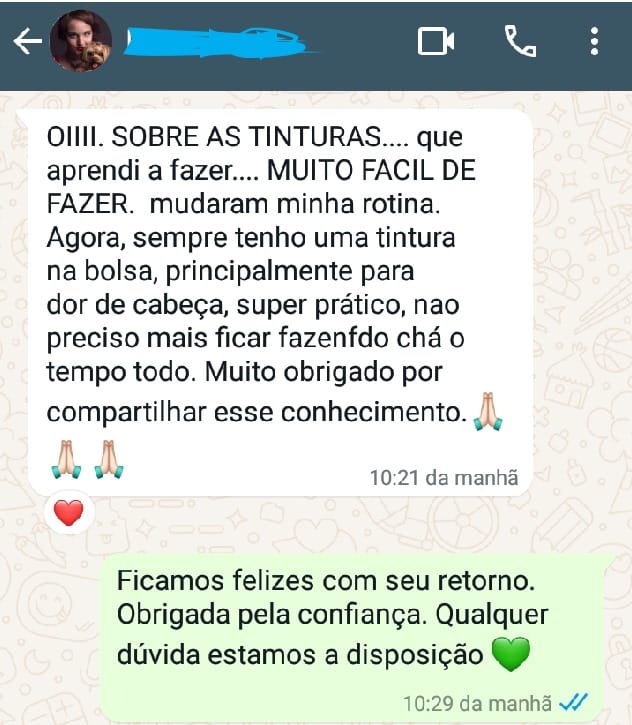Viewport: 632px width, 725px height.
Task: Open the three-dot overflow menu
Action: pyautogui.click(x=594, y=41)
